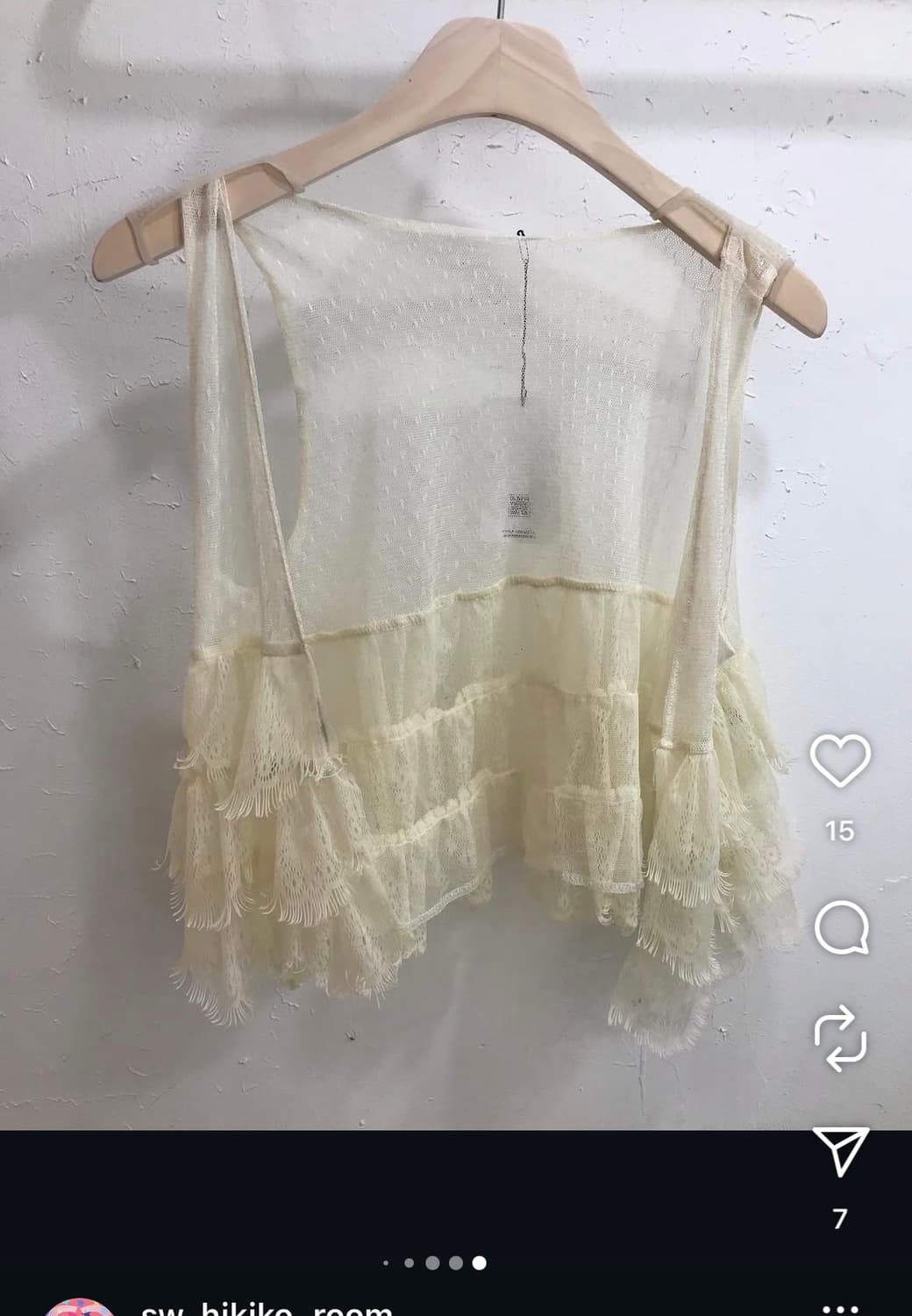Image resolution: width=912 pixels, height=1316 pixels.
Task: Jump to the middle carousel dot
Action: [x=431, y=1261]
